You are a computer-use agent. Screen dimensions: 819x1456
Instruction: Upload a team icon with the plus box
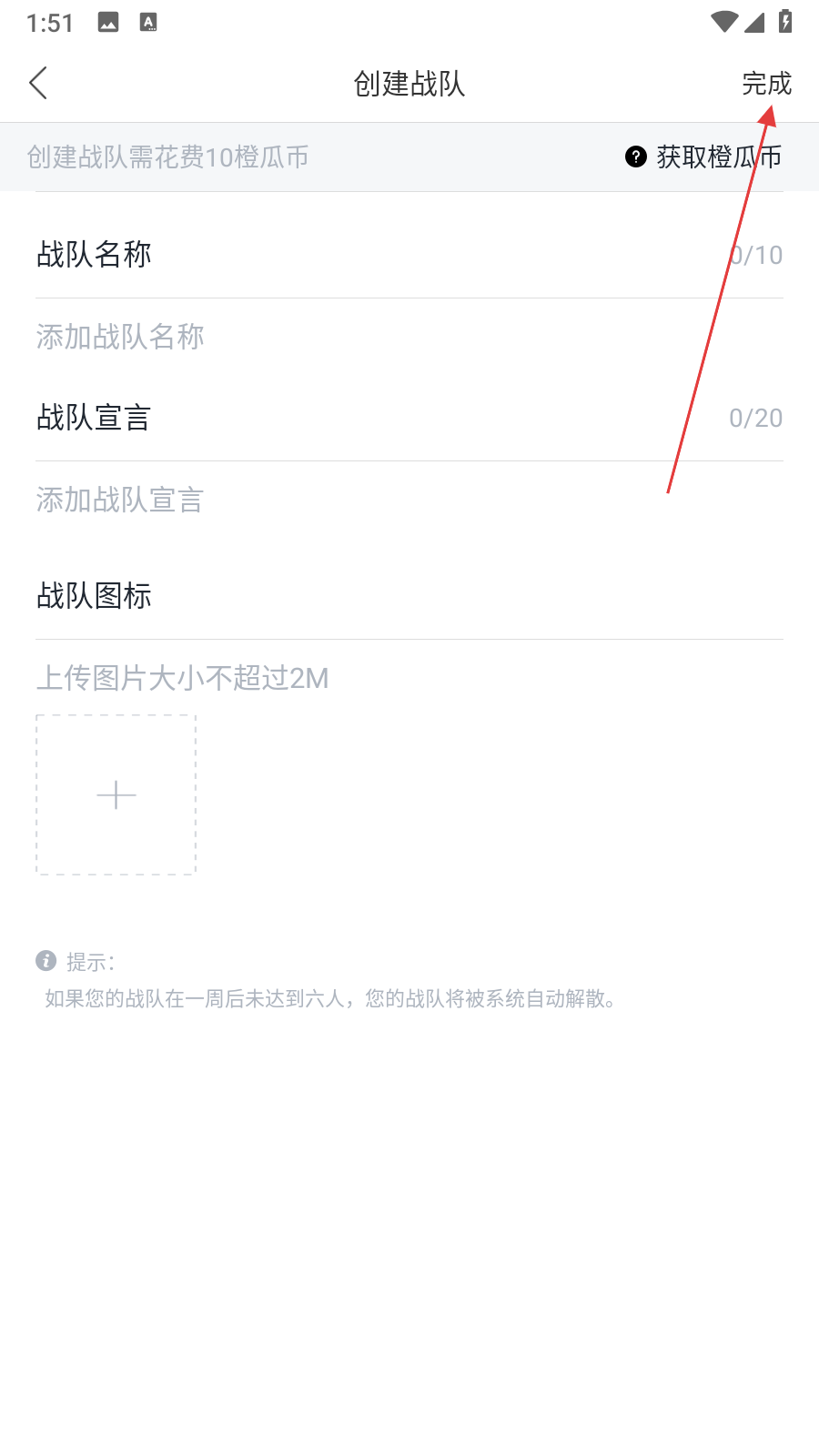point(116,795)
